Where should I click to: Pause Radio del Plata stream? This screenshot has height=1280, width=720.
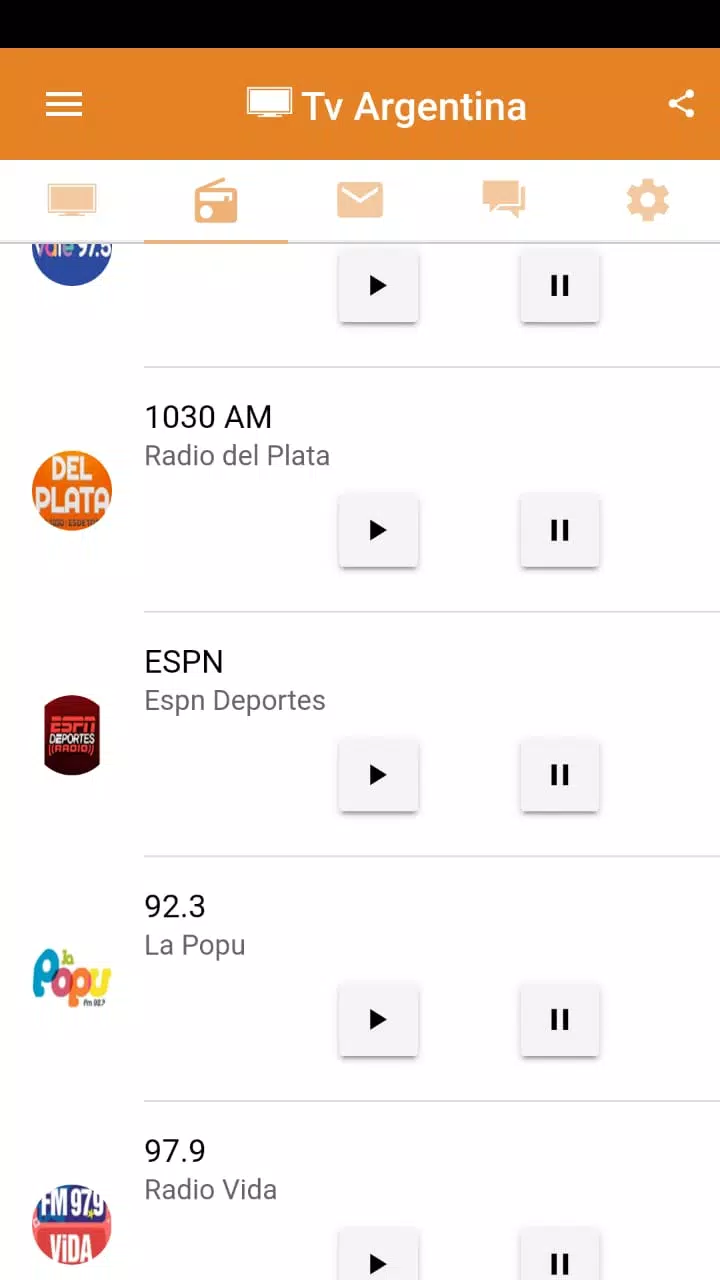pos(560,530)
